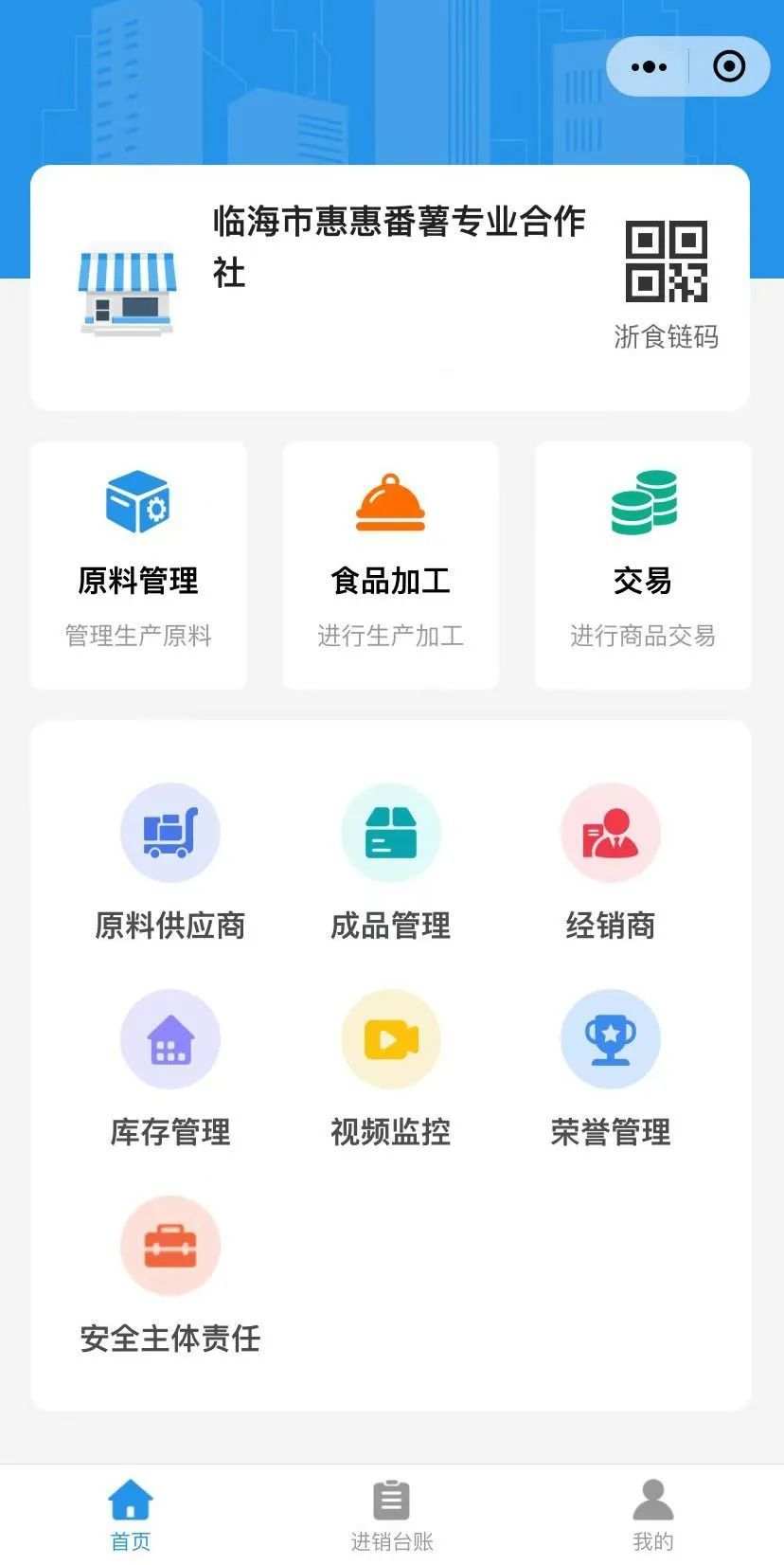Open the mini program more-options menu

point(649,66)
